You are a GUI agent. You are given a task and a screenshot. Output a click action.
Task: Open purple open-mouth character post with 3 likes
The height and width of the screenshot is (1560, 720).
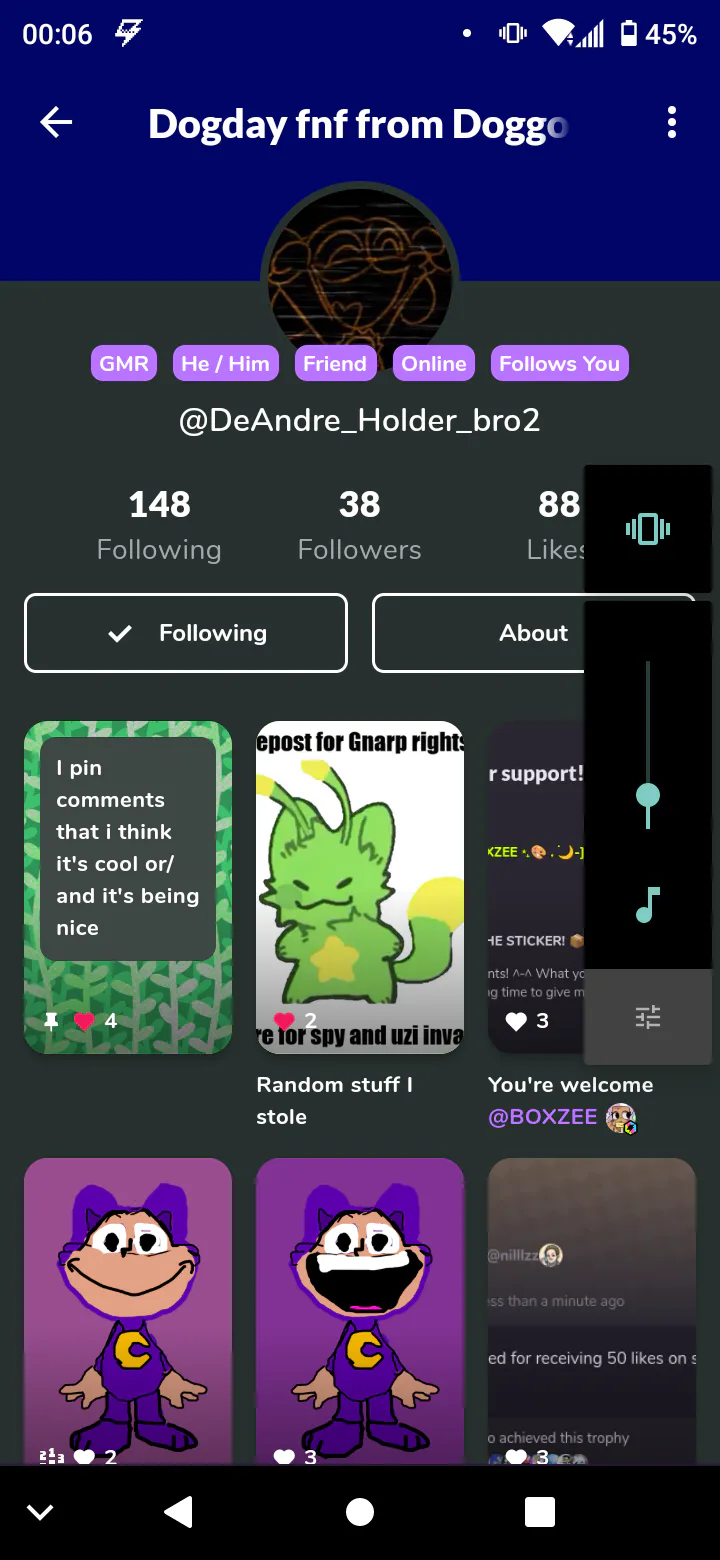point(359,1310)
